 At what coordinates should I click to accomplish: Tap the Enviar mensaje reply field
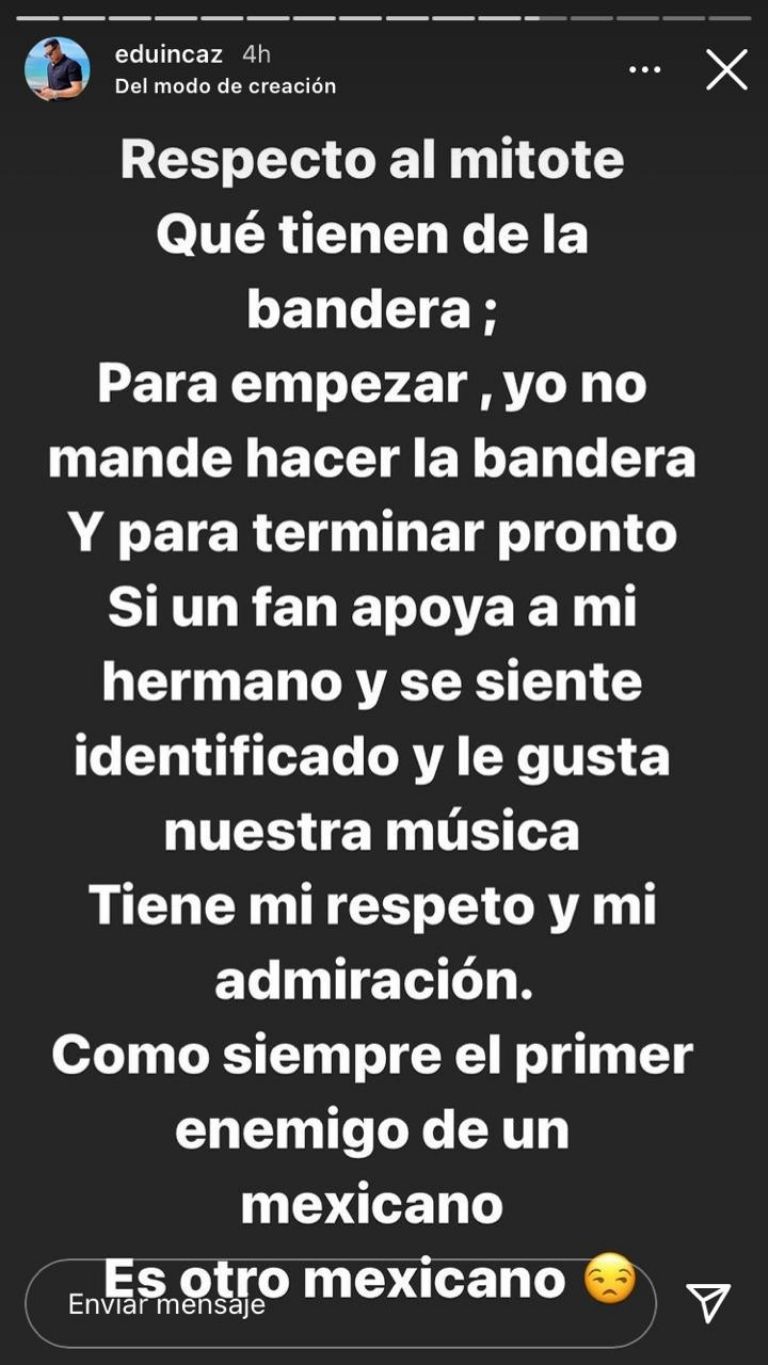(340, 1303)
